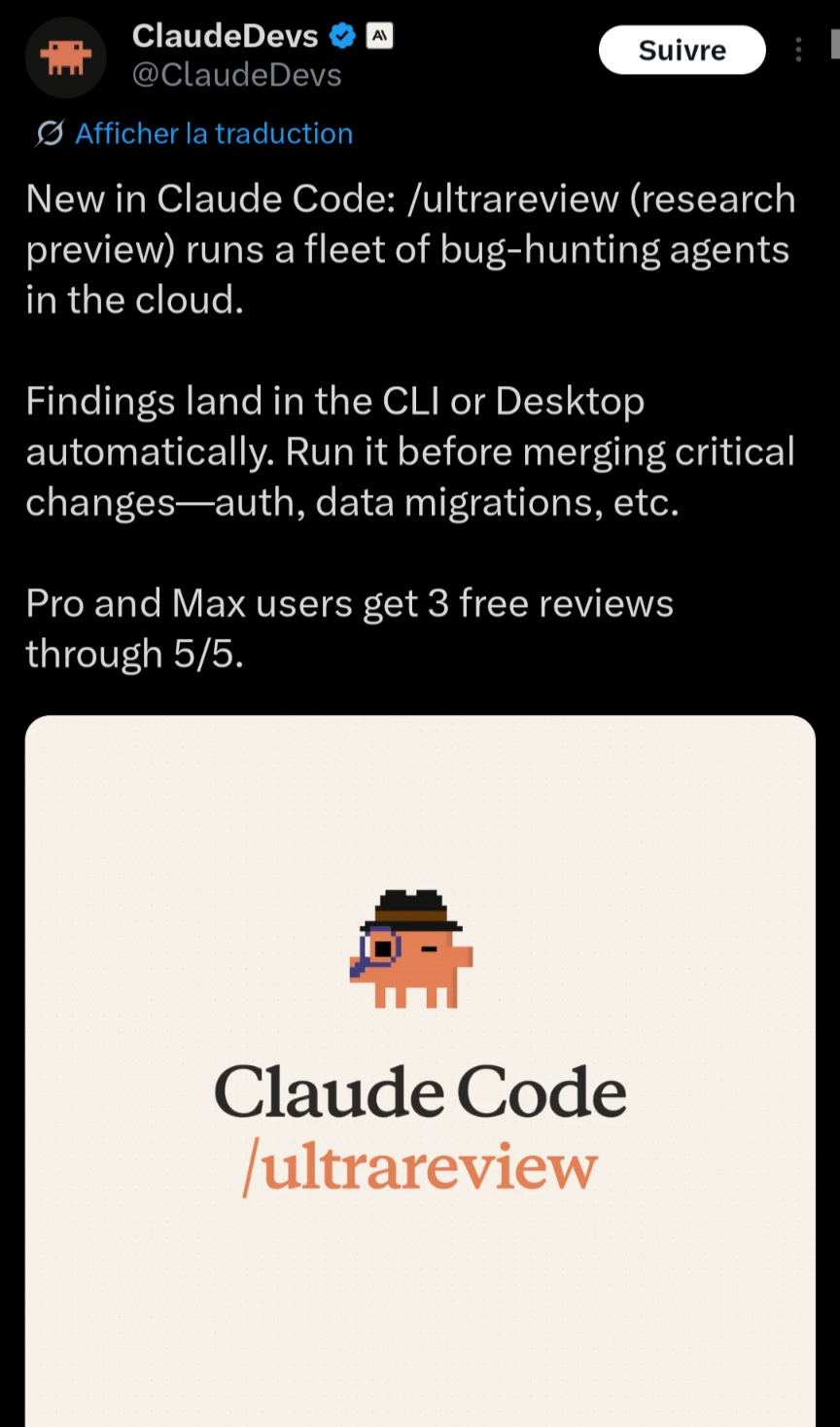The height and width of the screenshot is (1427, 840).
Task: Follow ClaudeDevs with the Suivre button
Action: tap(682, 51)
